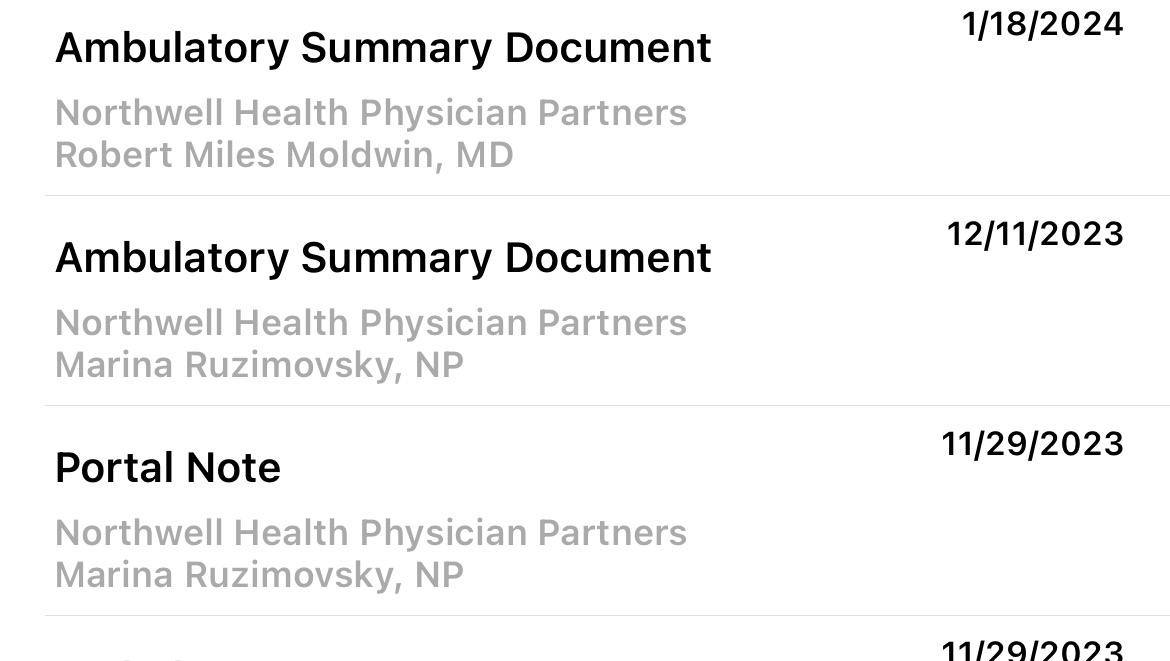This screenshot has width=1170, height=661.
Task: Open Ambulatory Summary Document dated 1/18/2024
Action: (383, 48)
